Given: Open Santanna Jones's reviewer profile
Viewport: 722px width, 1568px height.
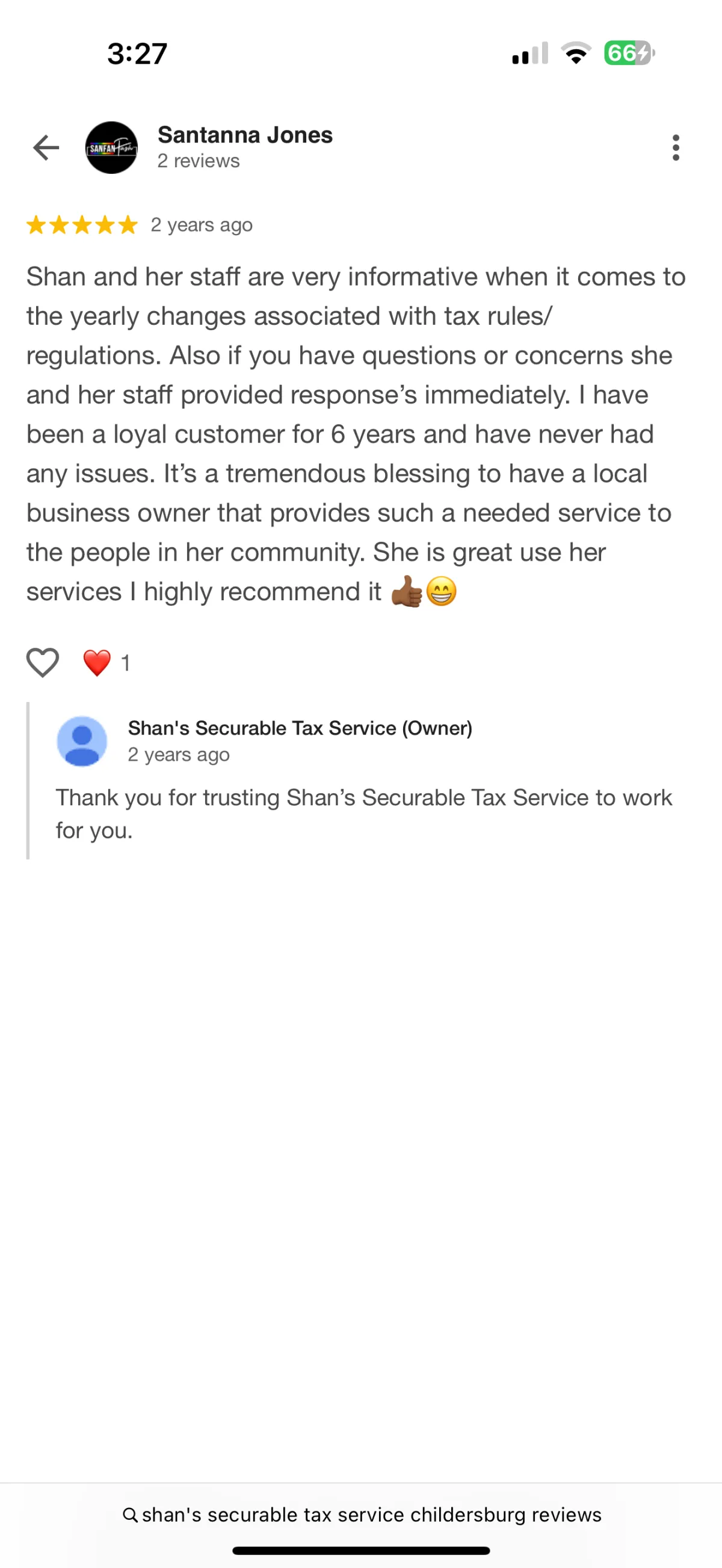Looking at the screenshot, I should [x=245, y=135].
